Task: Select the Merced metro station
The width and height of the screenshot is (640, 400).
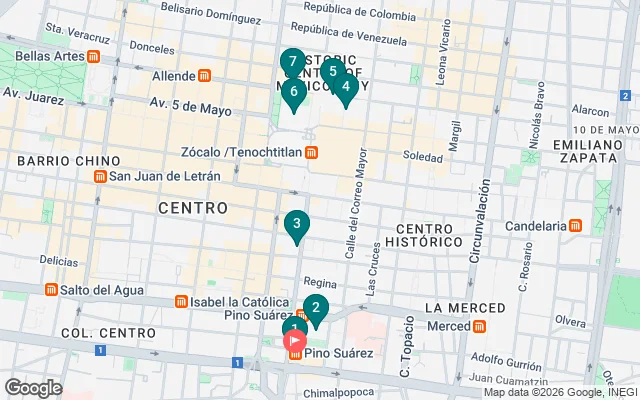Action: (x=479, y=326)
